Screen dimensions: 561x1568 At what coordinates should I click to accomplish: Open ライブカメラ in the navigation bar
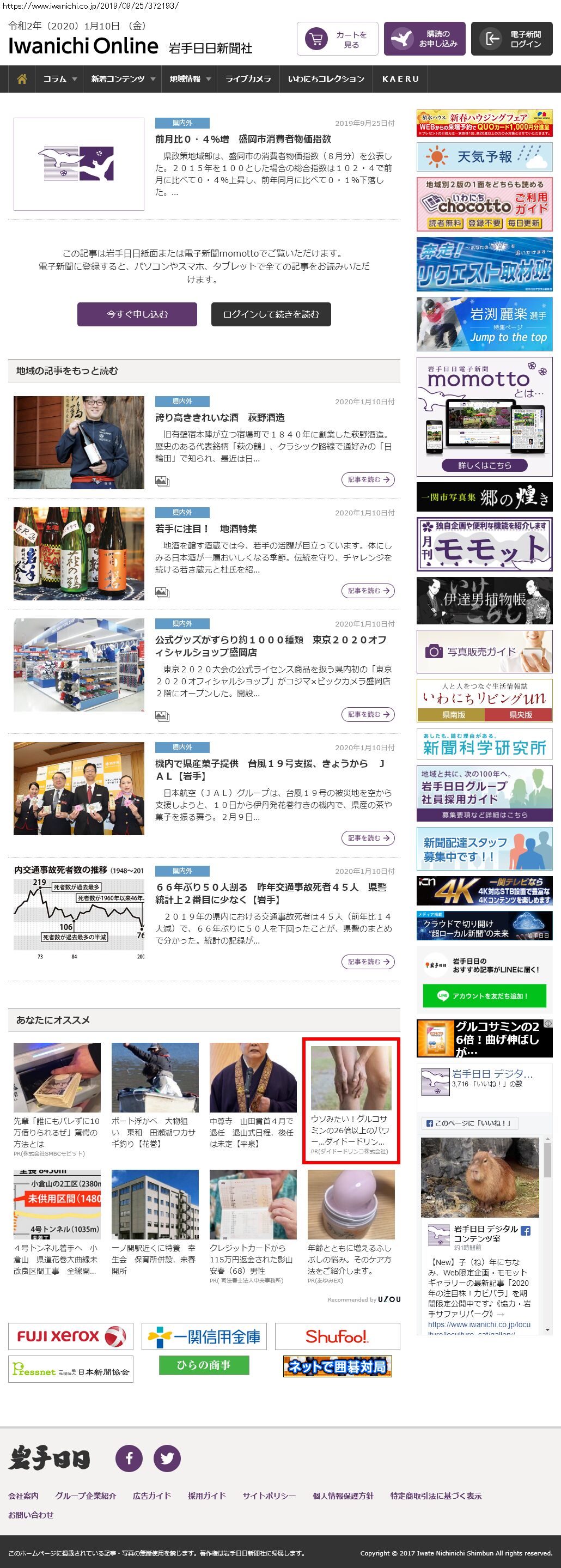click(248, 79)
